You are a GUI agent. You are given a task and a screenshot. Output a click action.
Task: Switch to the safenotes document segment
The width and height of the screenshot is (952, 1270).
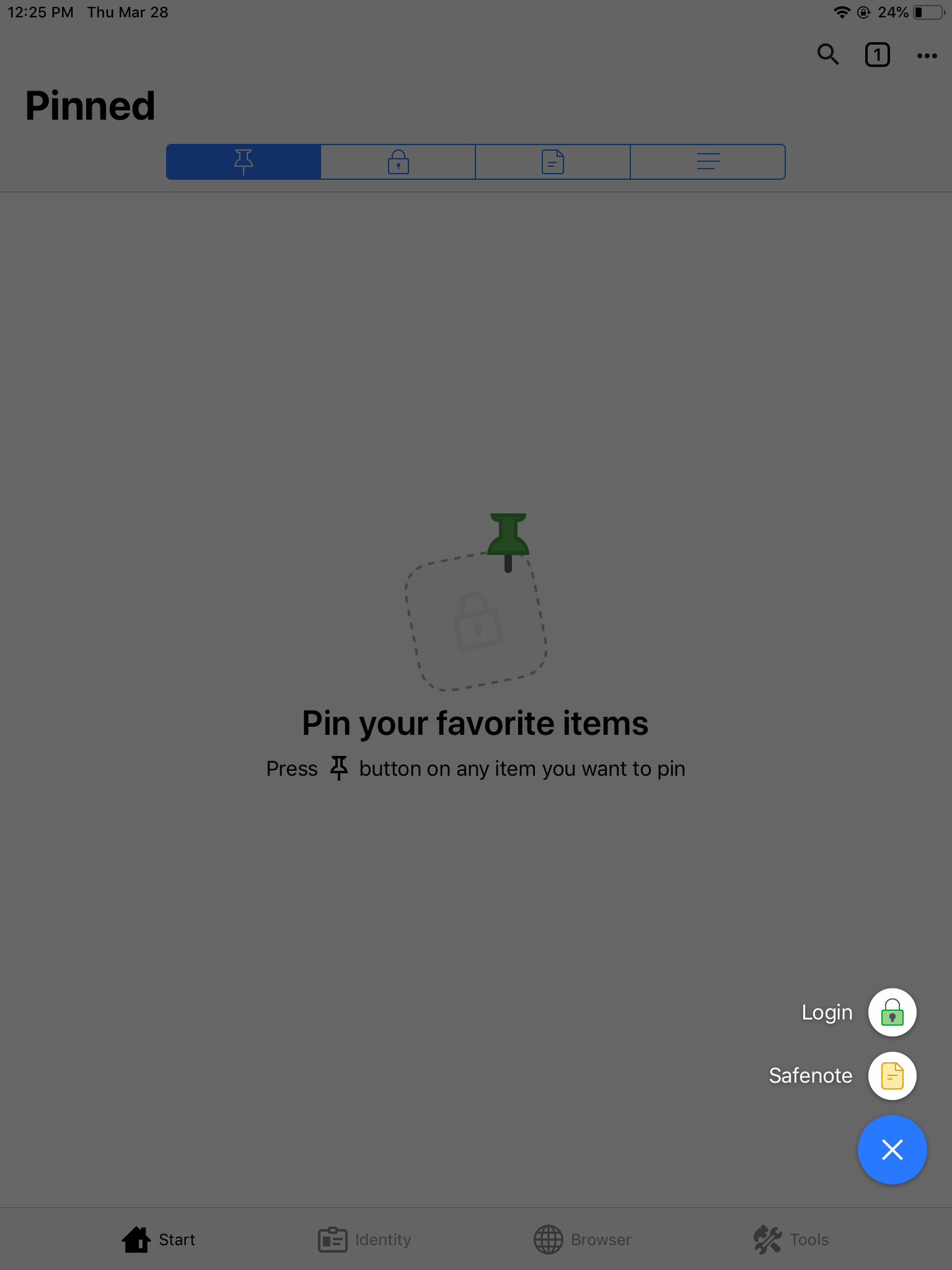[553, 162]
